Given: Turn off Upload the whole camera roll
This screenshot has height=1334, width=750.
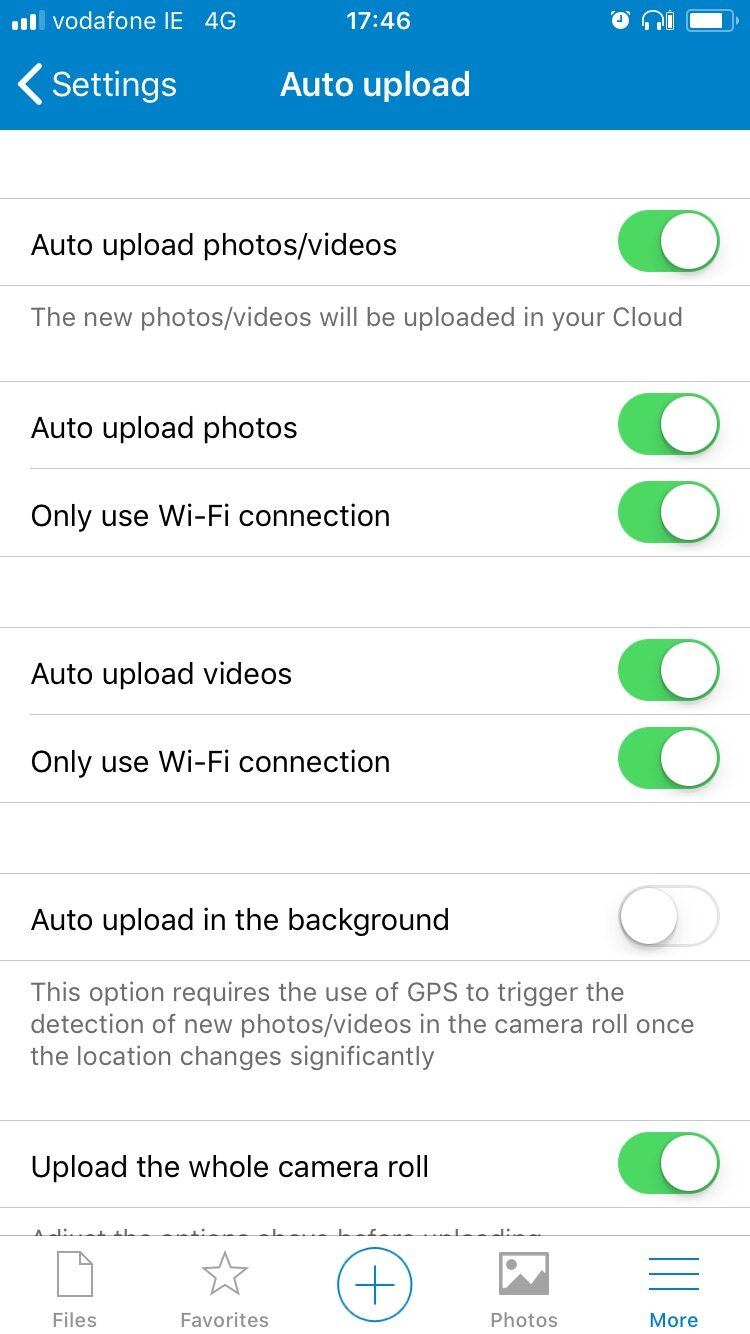Looking at the screenshot, I should point(667,1163).
